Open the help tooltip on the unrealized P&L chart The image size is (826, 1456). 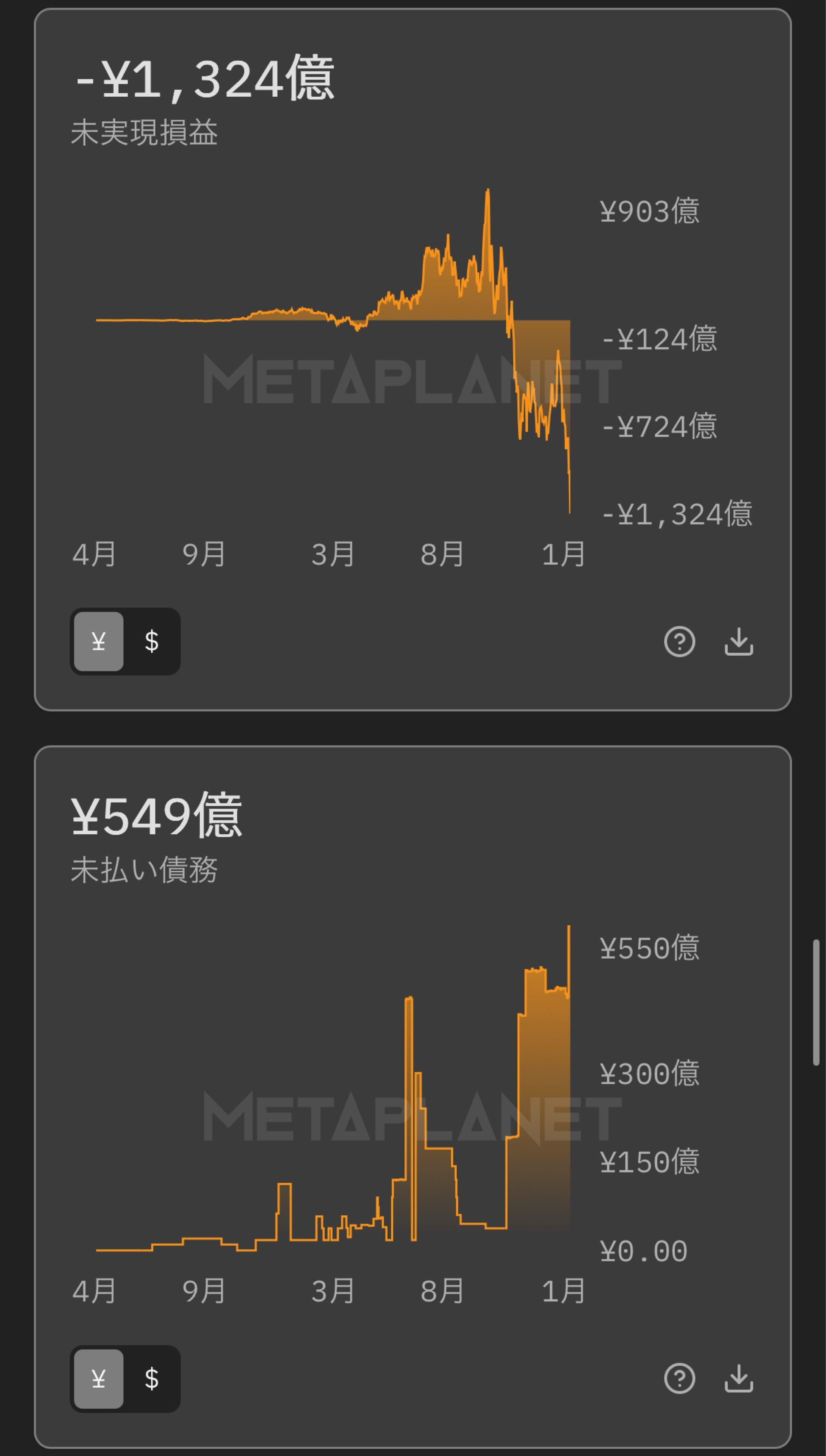point(680,642)
